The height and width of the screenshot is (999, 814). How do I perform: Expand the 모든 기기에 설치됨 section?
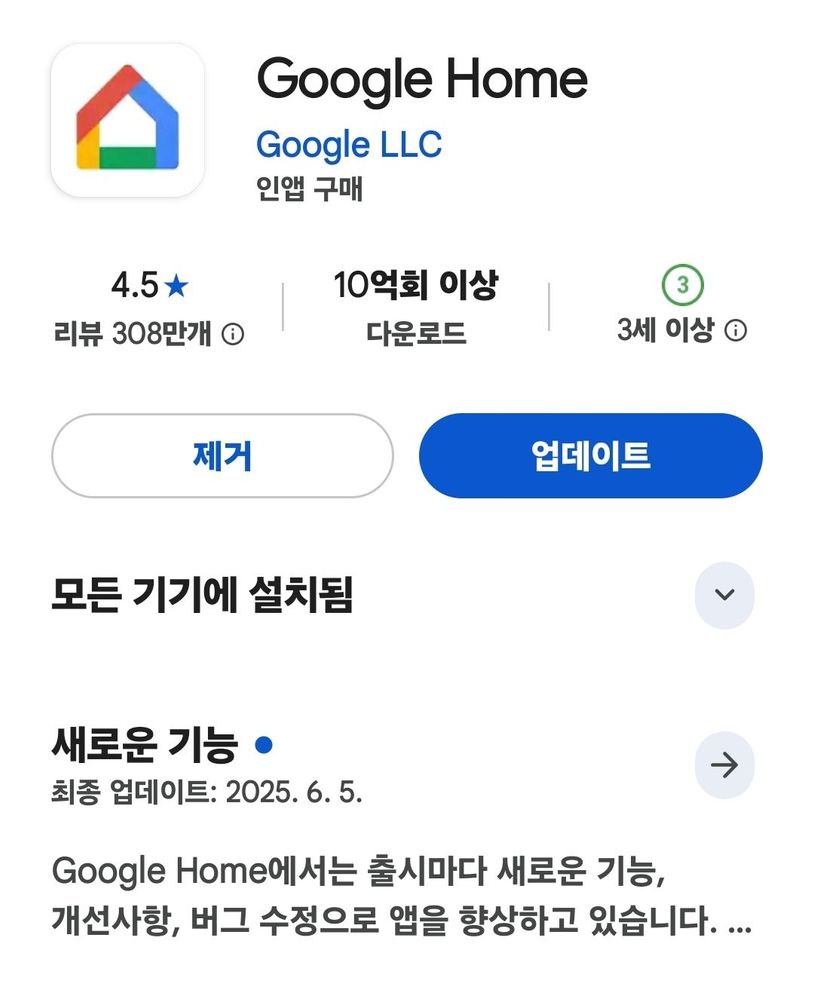[x=724, y=595]
